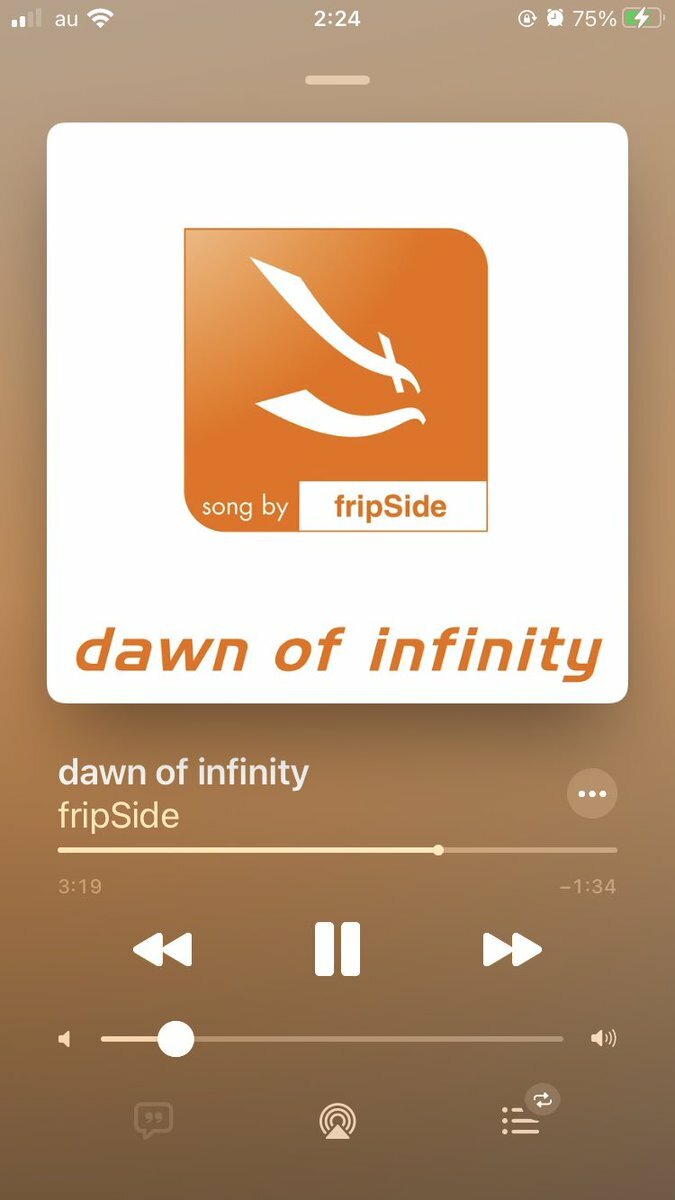Image resolution: width=675 pixels, height=1200 pixels.
Task: Pause the song dawn of infinity
Action: [x=337, y=949]
